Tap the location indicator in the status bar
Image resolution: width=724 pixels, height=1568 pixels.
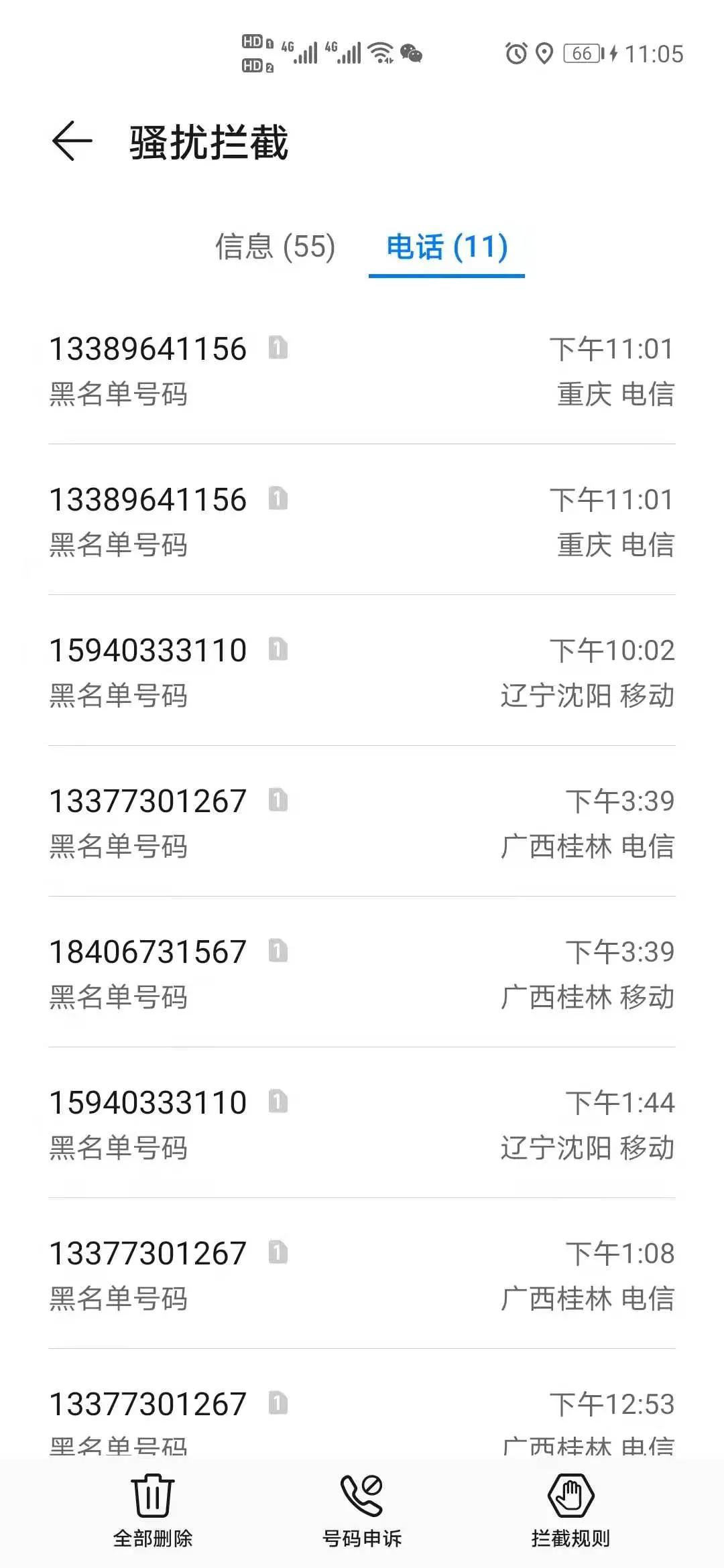(x=544, y=53)
